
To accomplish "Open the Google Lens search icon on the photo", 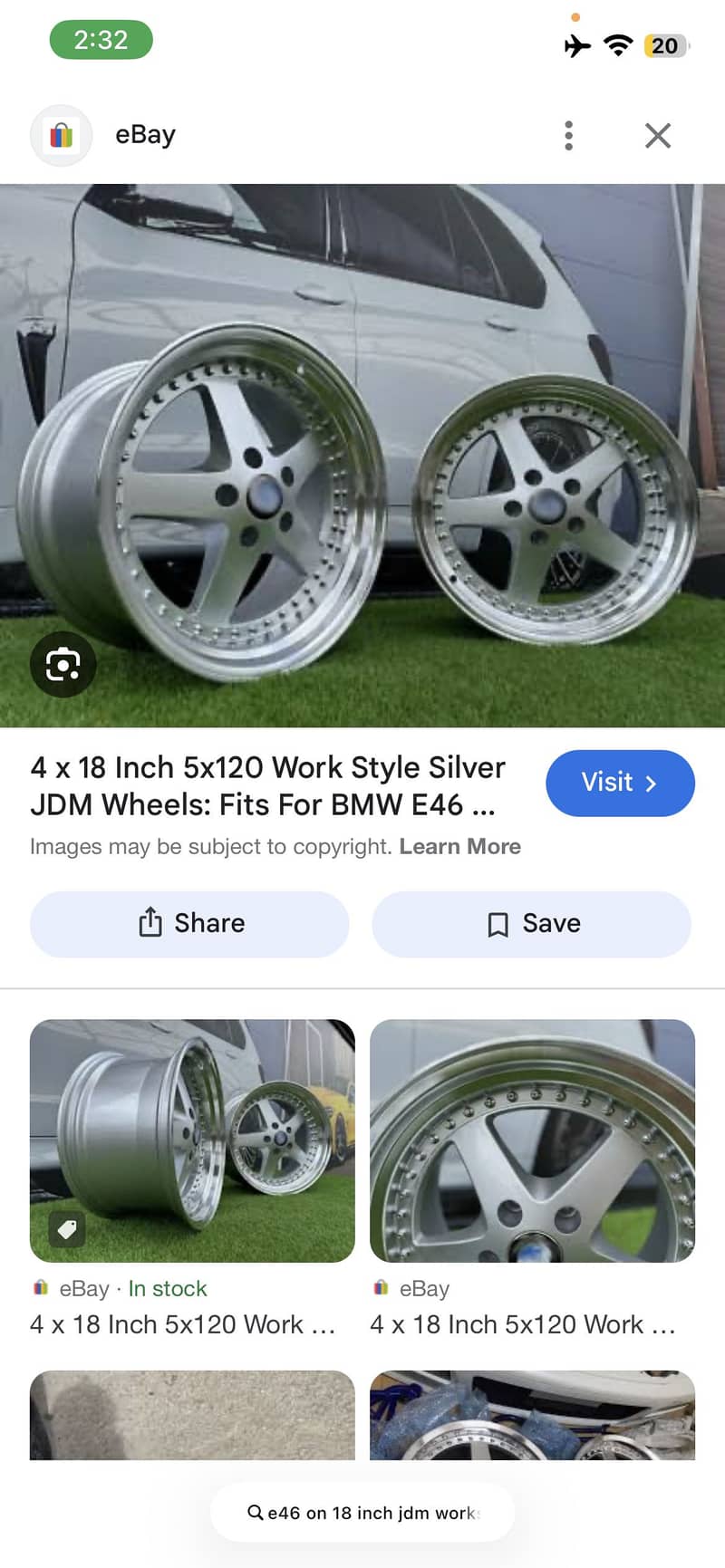I will coord(62,664).
